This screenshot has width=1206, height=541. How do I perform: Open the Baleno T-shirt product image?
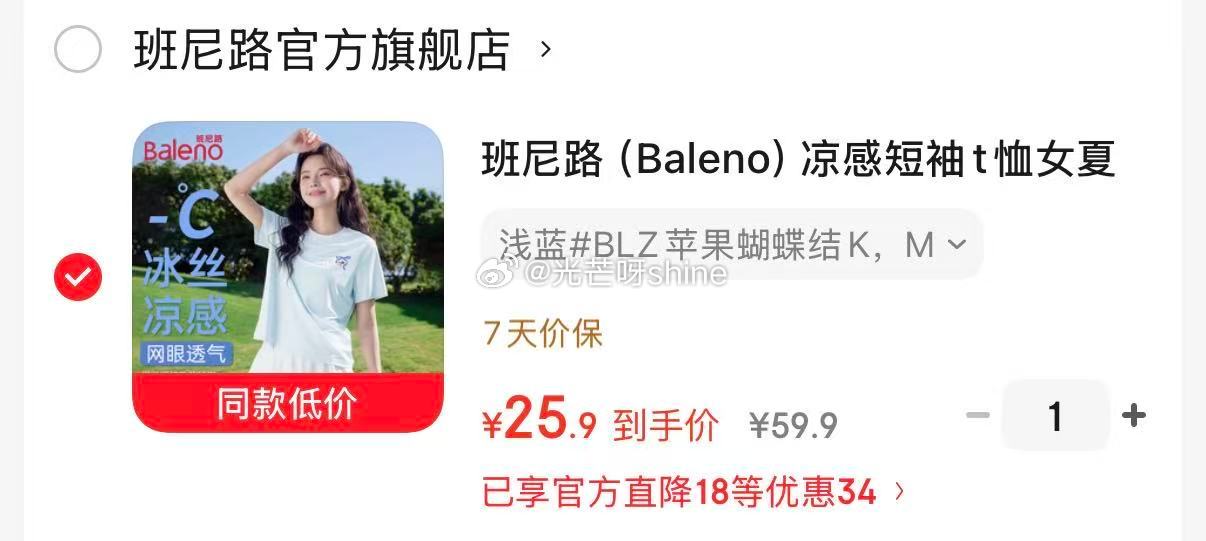coord(287,277)
